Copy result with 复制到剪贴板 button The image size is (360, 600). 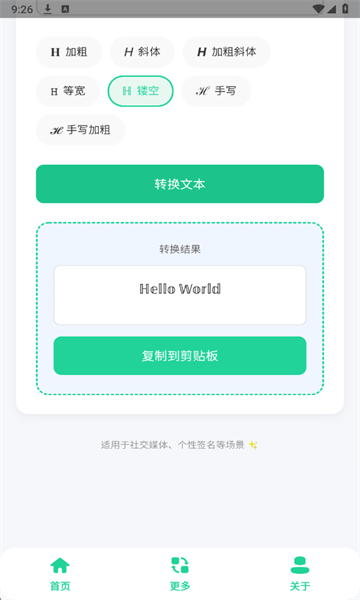coord(180,356)
